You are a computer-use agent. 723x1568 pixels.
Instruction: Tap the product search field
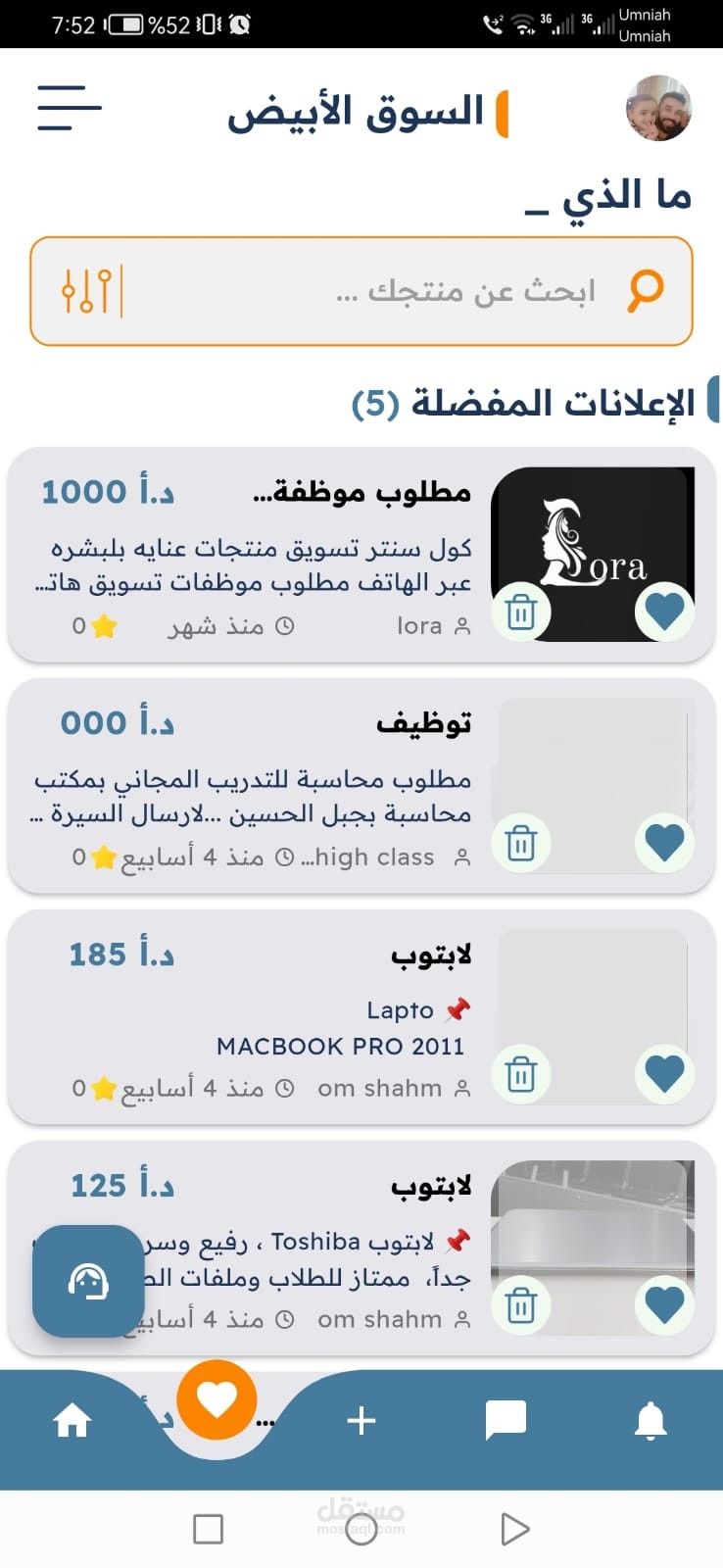(x=392, y=291)
